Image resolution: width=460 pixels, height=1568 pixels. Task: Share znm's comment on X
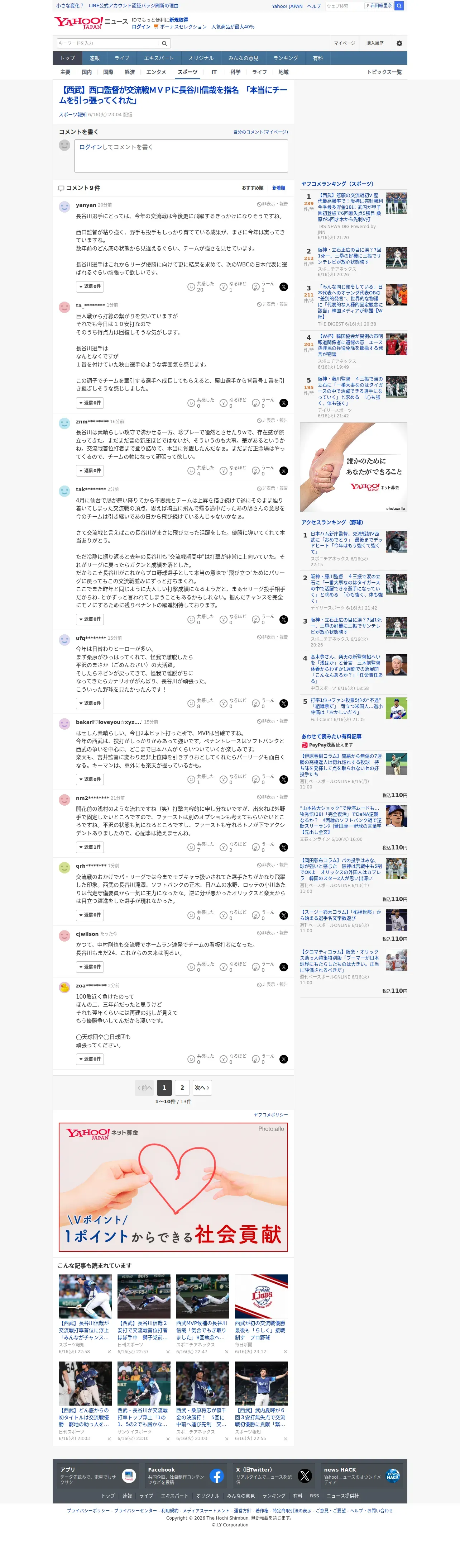coord(283,470)
